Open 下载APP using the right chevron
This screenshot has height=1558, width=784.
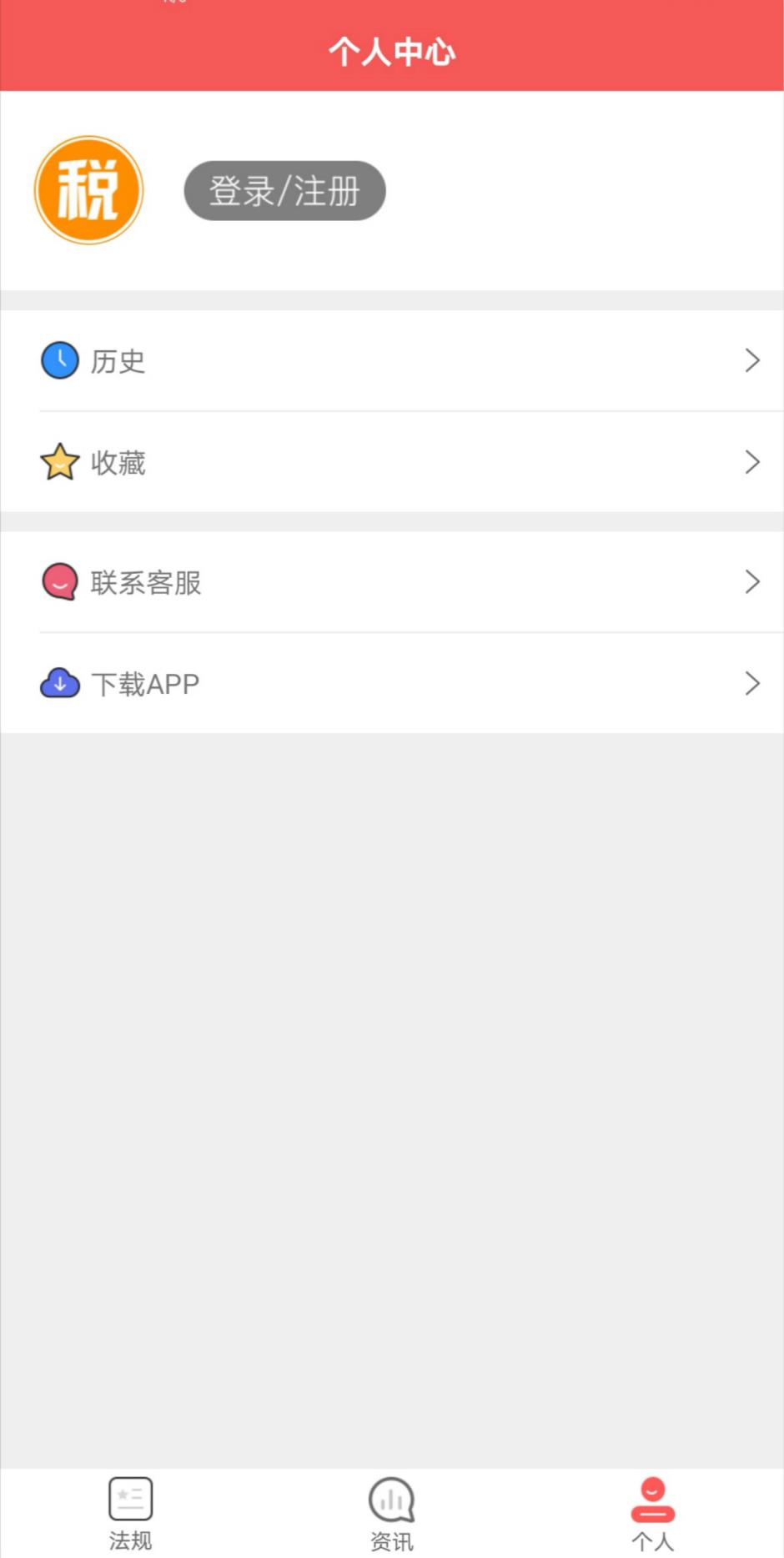[x=751, y=682]
